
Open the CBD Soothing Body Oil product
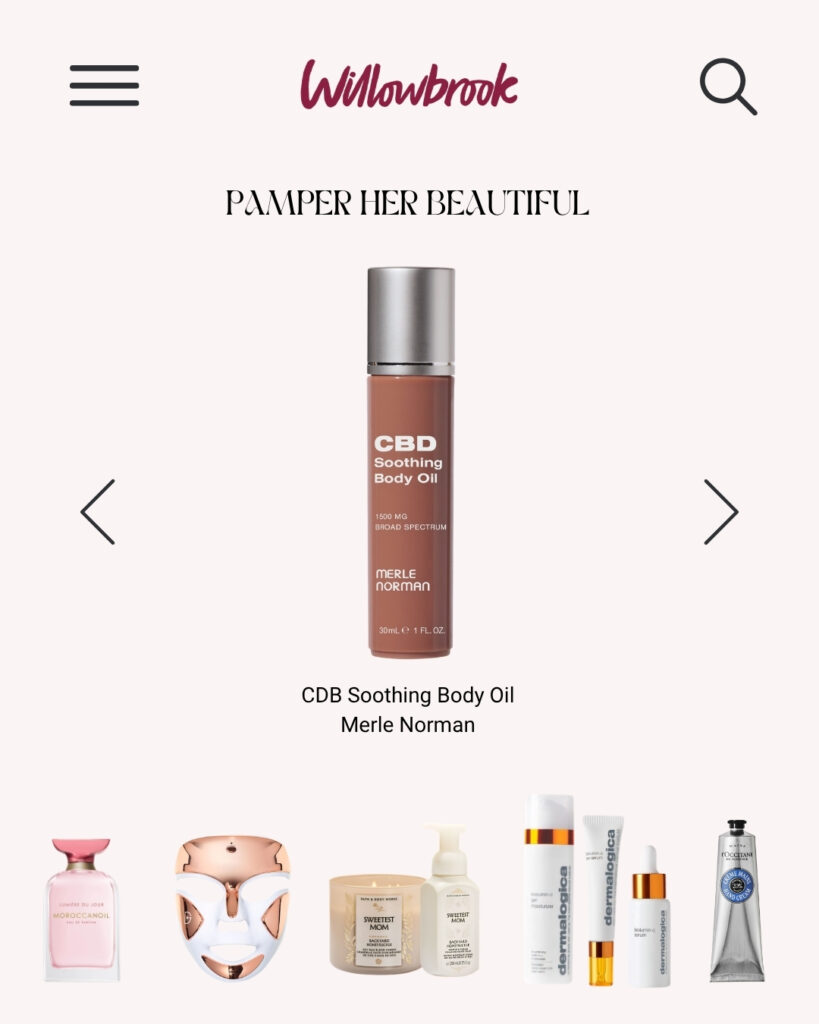click(x=409, y=462)
